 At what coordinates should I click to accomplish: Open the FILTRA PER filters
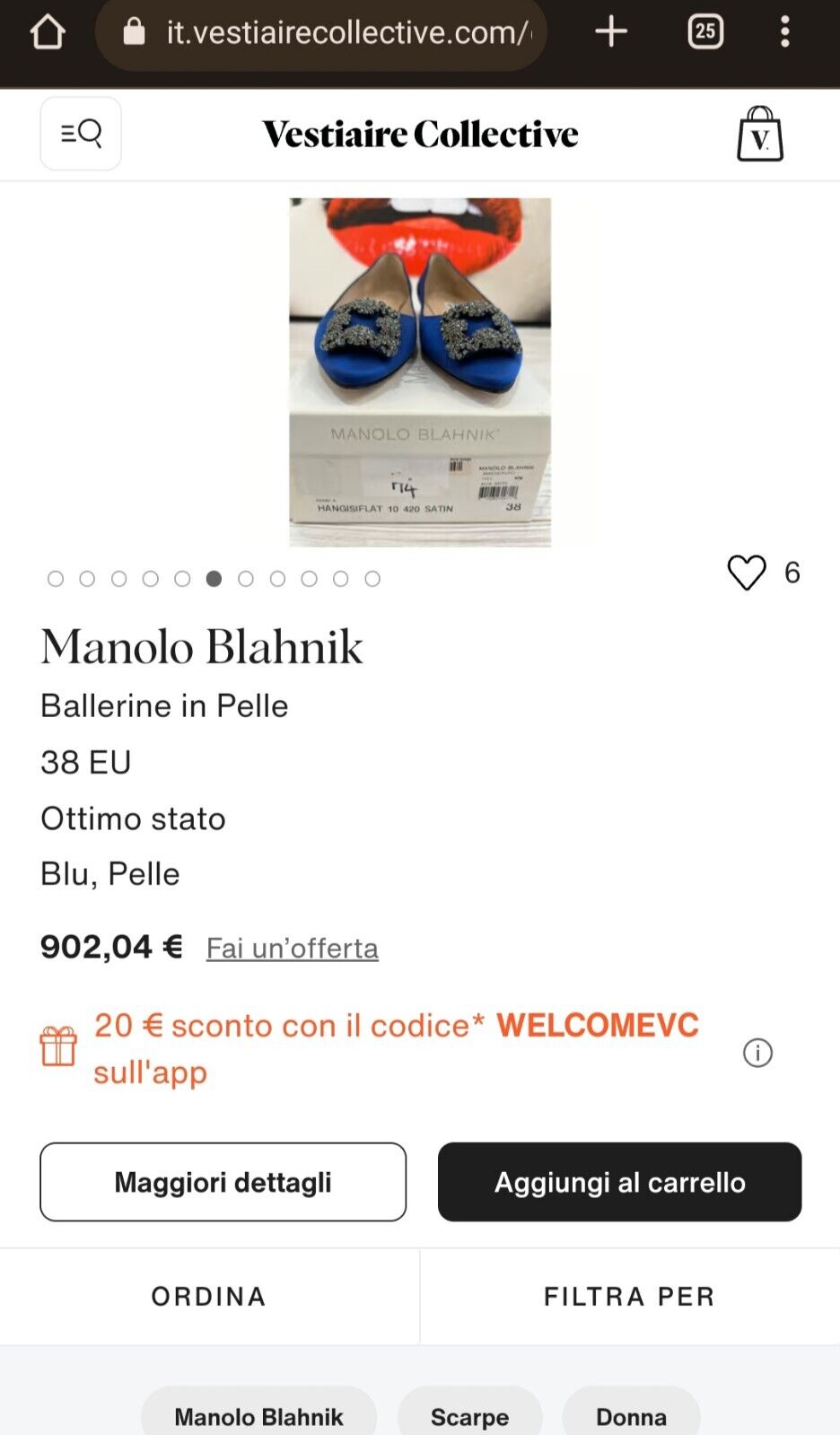629,1297
